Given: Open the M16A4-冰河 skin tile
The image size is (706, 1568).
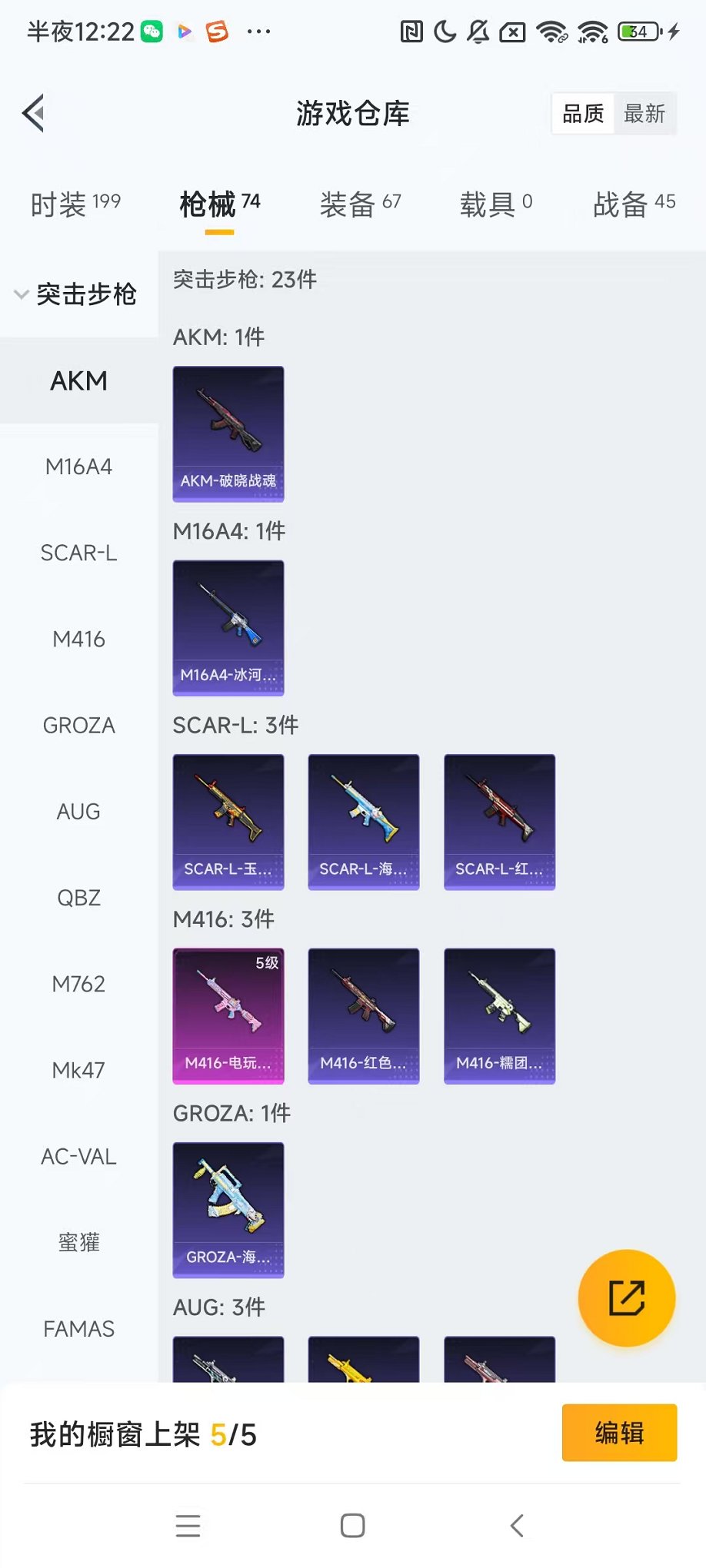Looking at the screenshot, I should tap(228, 628).
